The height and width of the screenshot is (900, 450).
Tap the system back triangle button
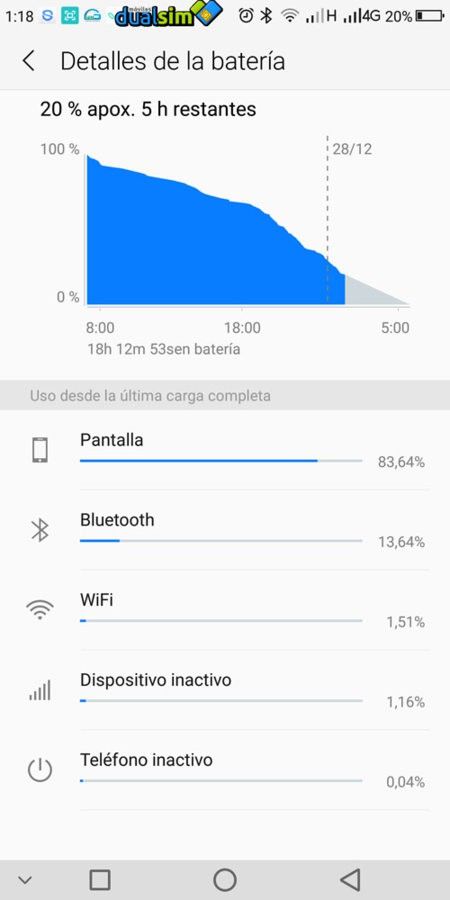[x=350, y=879]
